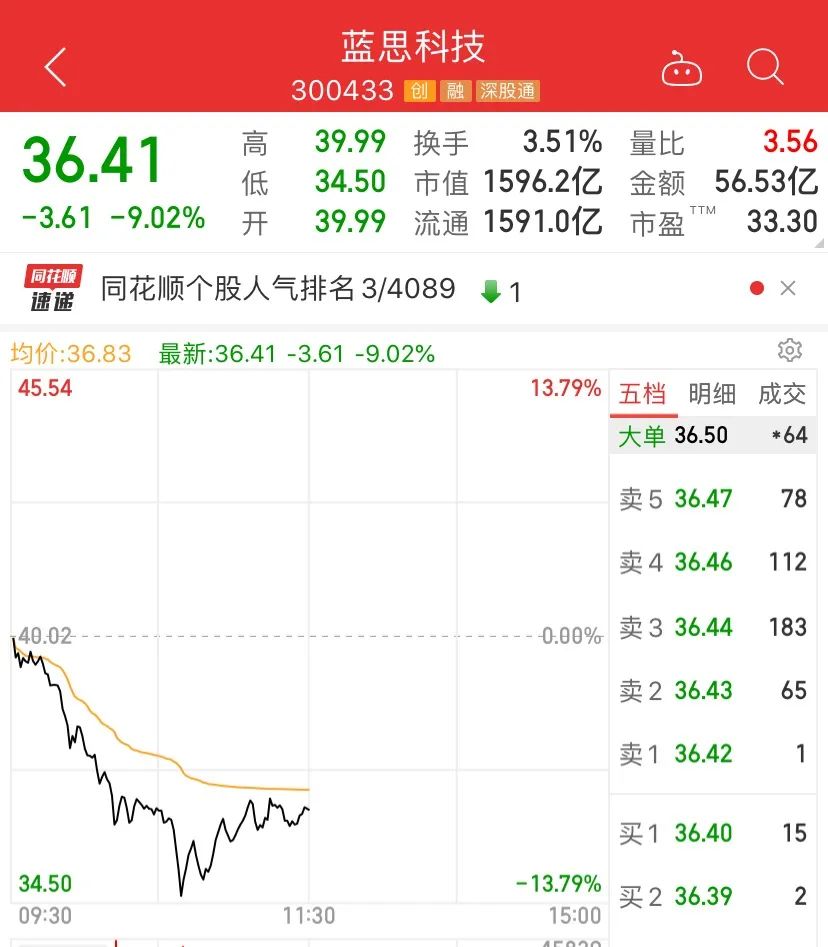This screenshot has width=828, height=947.
Task: Switch to the 成交 tab
Action: [782, 394]
